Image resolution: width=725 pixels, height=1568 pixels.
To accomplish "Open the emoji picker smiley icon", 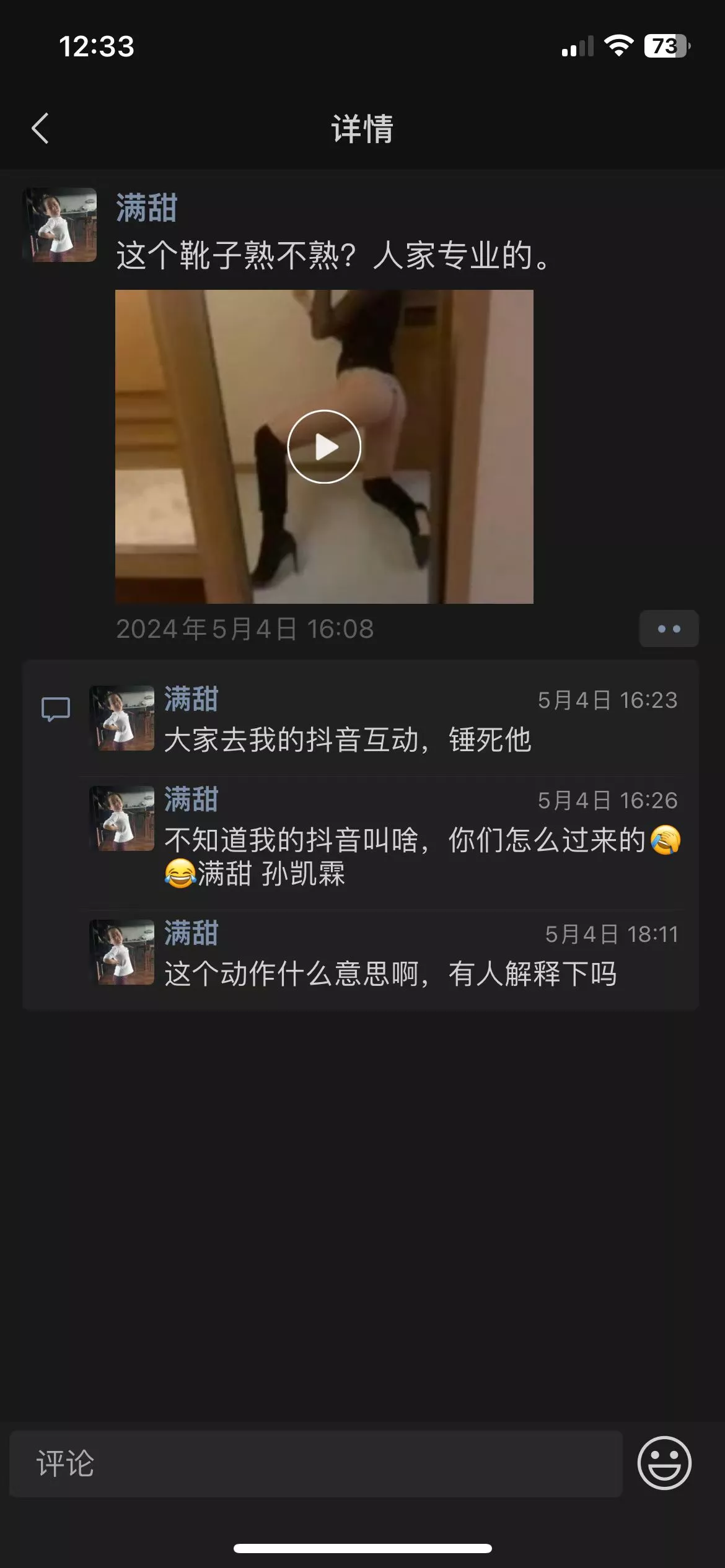I will (x=664, y=1463).
